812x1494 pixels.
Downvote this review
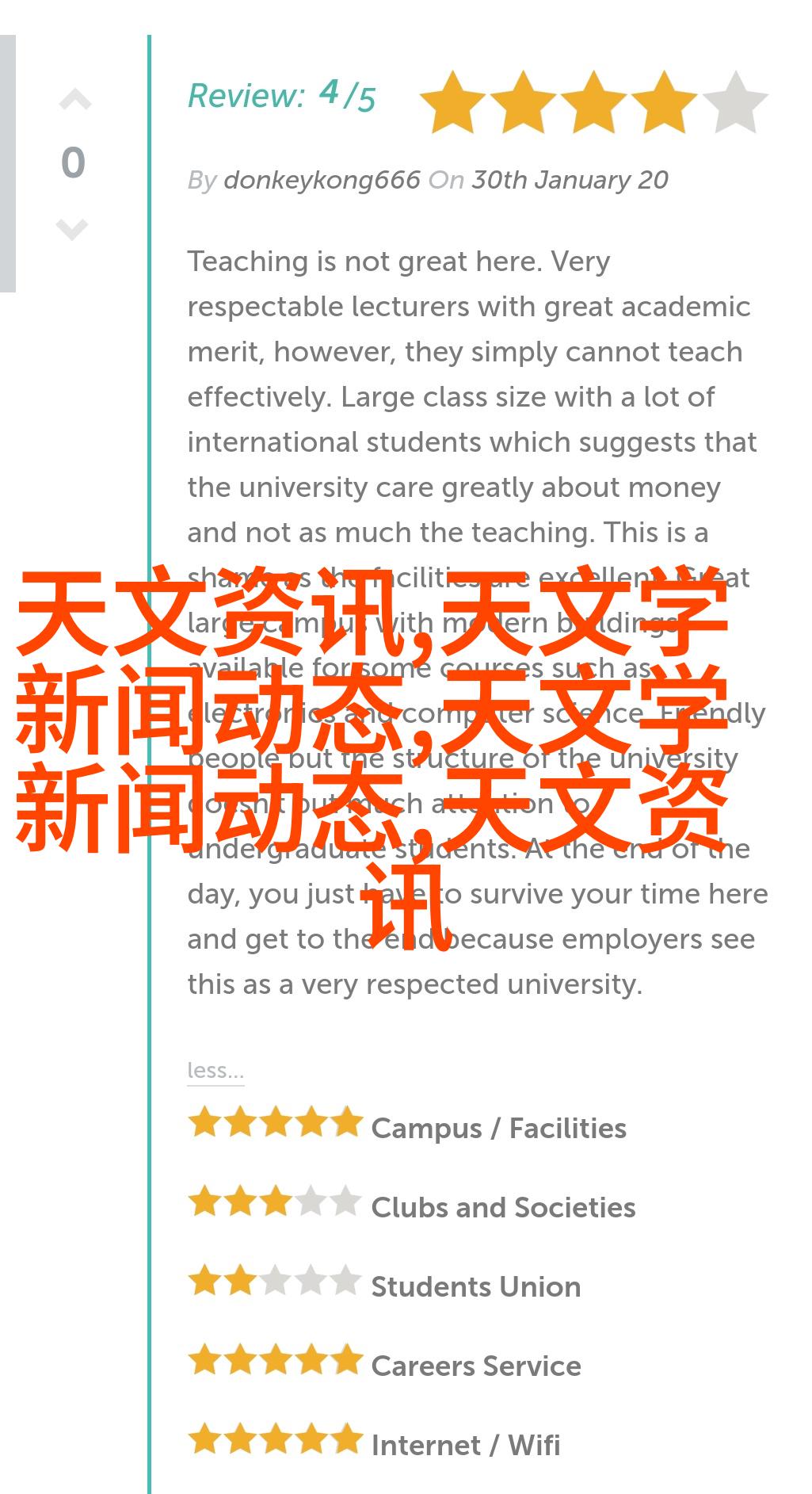point(72,228)
